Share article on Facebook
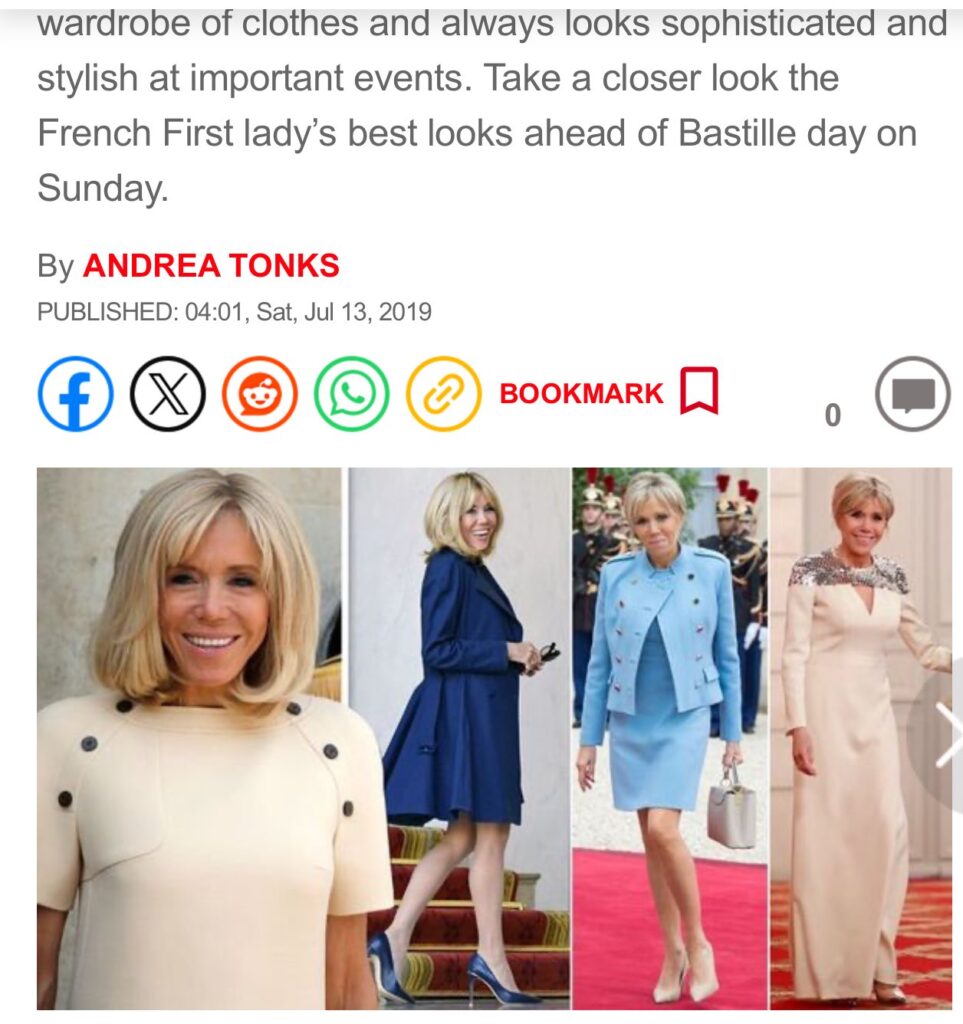This screenshot has width=963, height=1024. [x=76, y=394]
